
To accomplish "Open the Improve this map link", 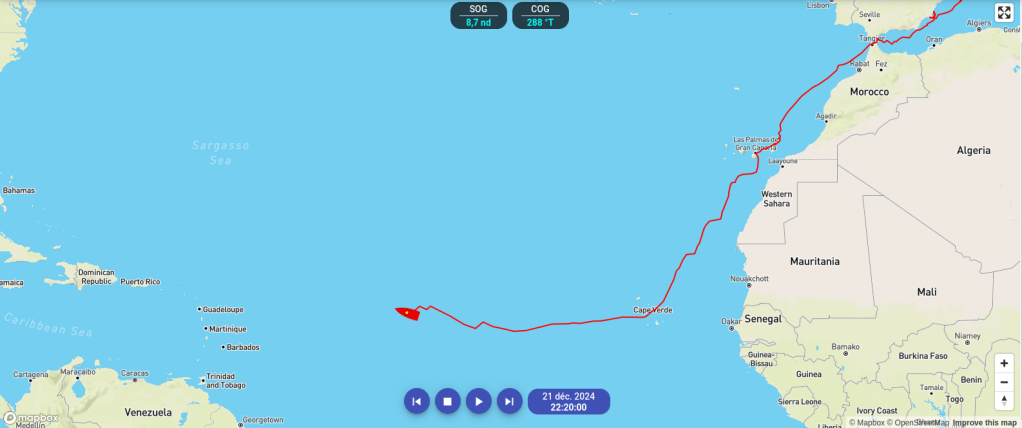I will [984, 422].
